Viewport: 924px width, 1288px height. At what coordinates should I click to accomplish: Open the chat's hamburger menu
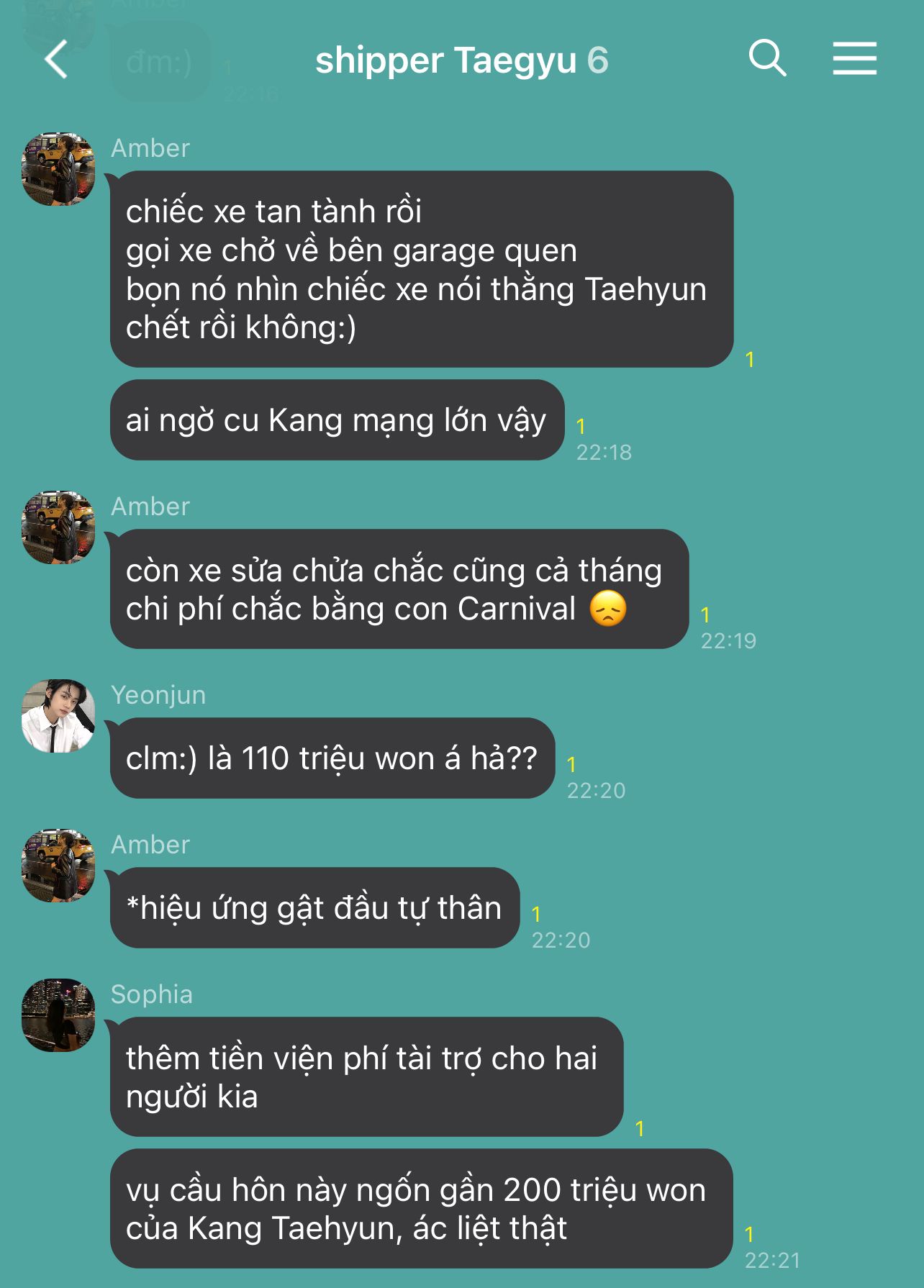pos(854,58)
